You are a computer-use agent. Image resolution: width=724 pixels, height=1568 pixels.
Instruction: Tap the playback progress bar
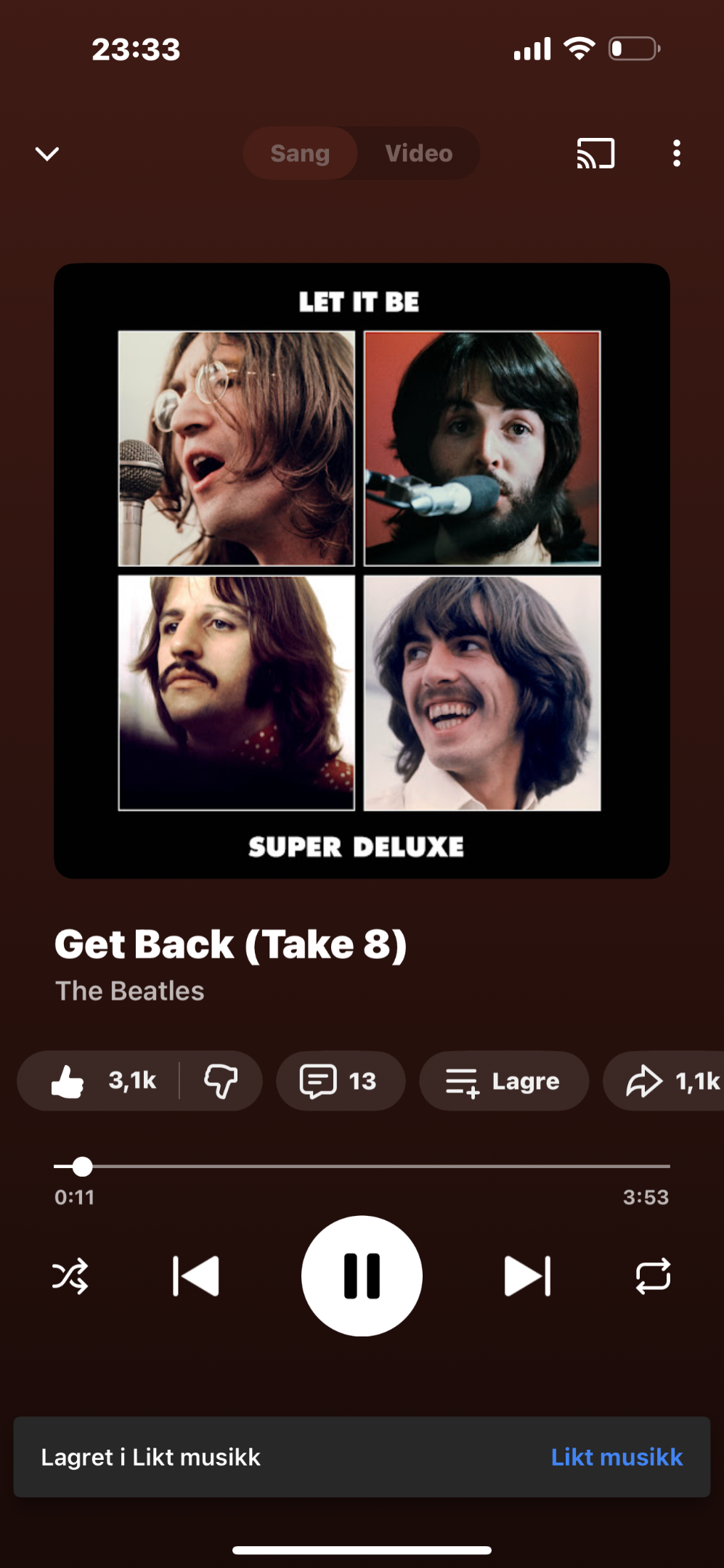click(362, 1167)
